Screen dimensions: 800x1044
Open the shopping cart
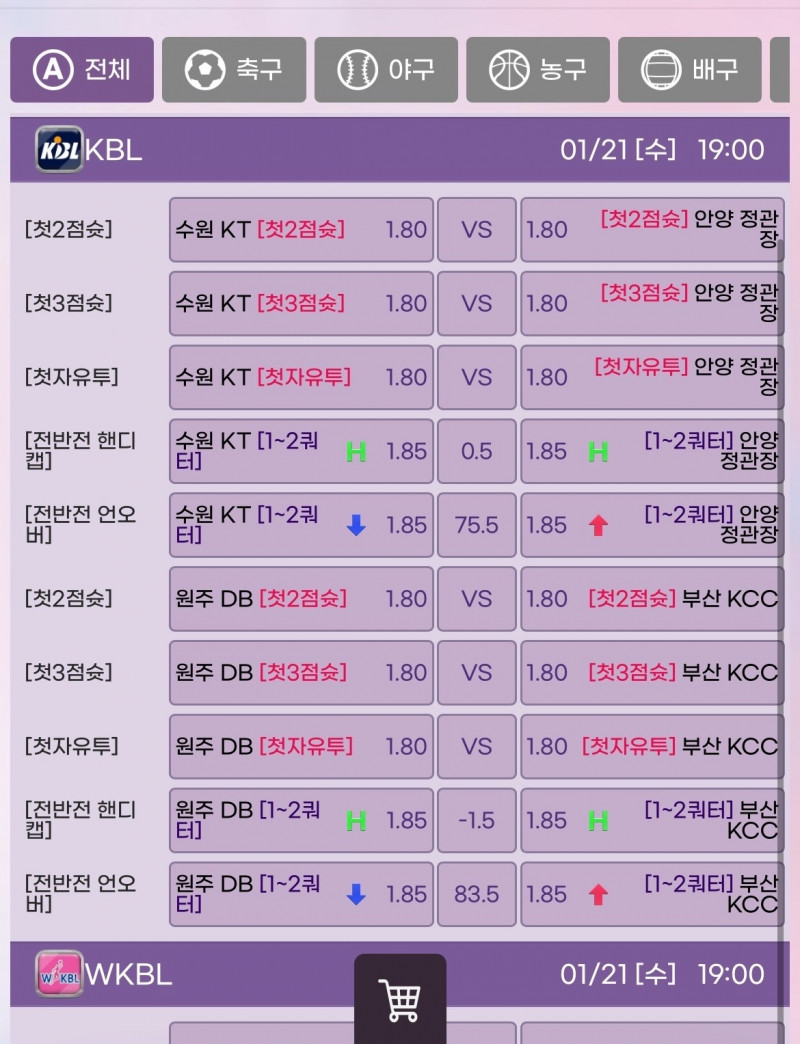[400, 1000]
